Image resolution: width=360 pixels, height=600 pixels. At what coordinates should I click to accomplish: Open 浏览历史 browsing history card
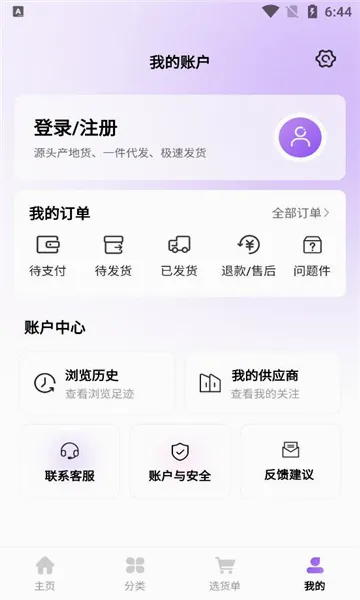coord(97,383)
